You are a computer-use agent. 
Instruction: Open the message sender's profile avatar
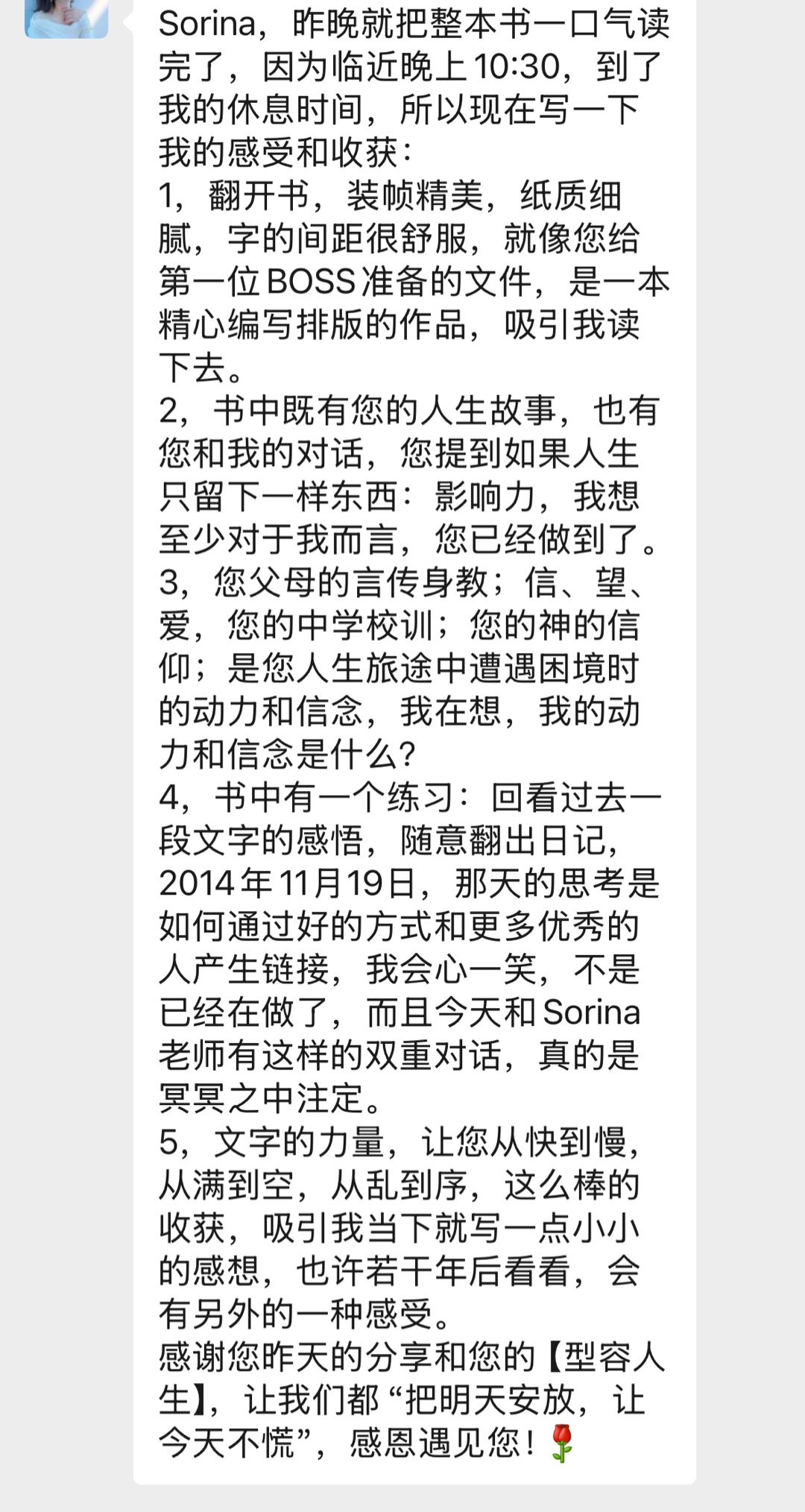pos(66,16)
